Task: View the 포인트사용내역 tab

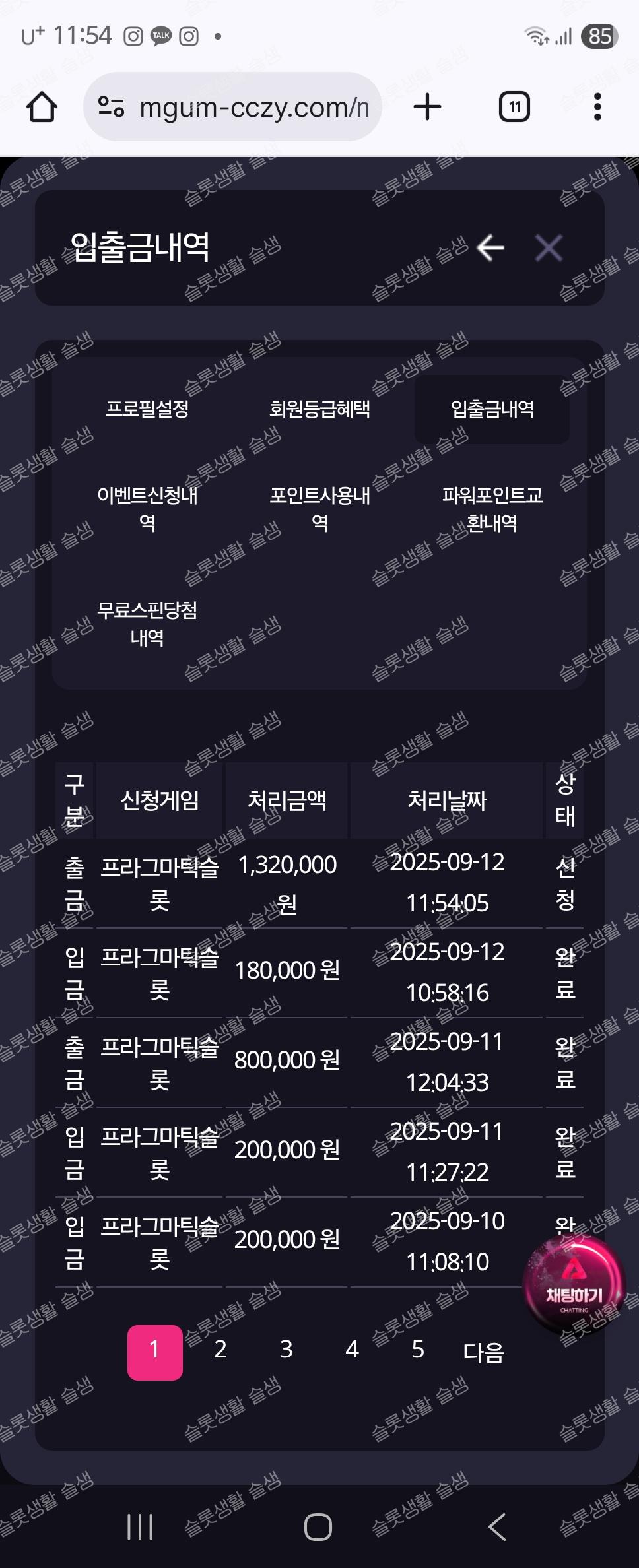Action: 319,509
